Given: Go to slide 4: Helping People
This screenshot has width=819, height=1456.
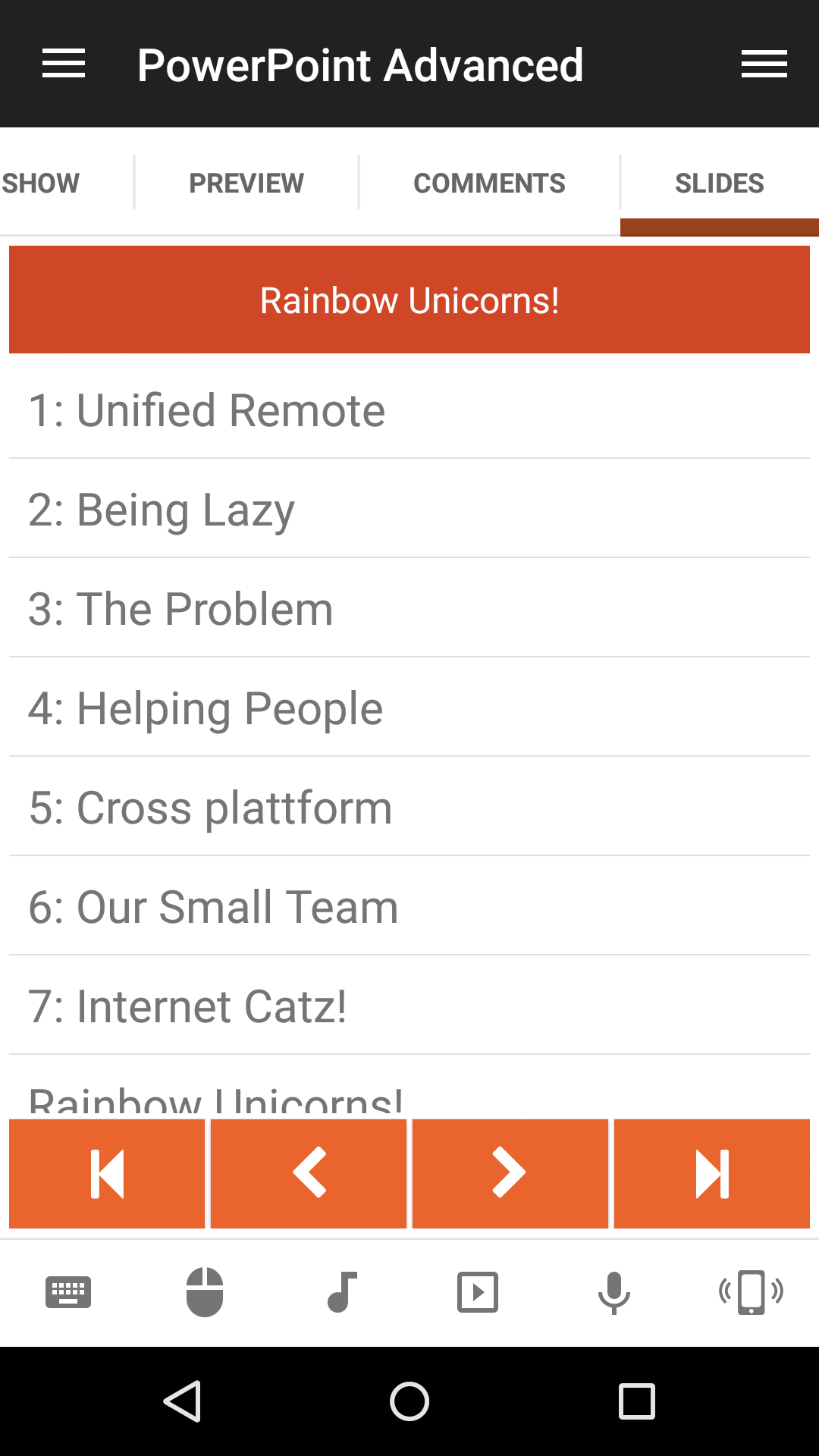Looking at the screenshot, I should point(409,708).
